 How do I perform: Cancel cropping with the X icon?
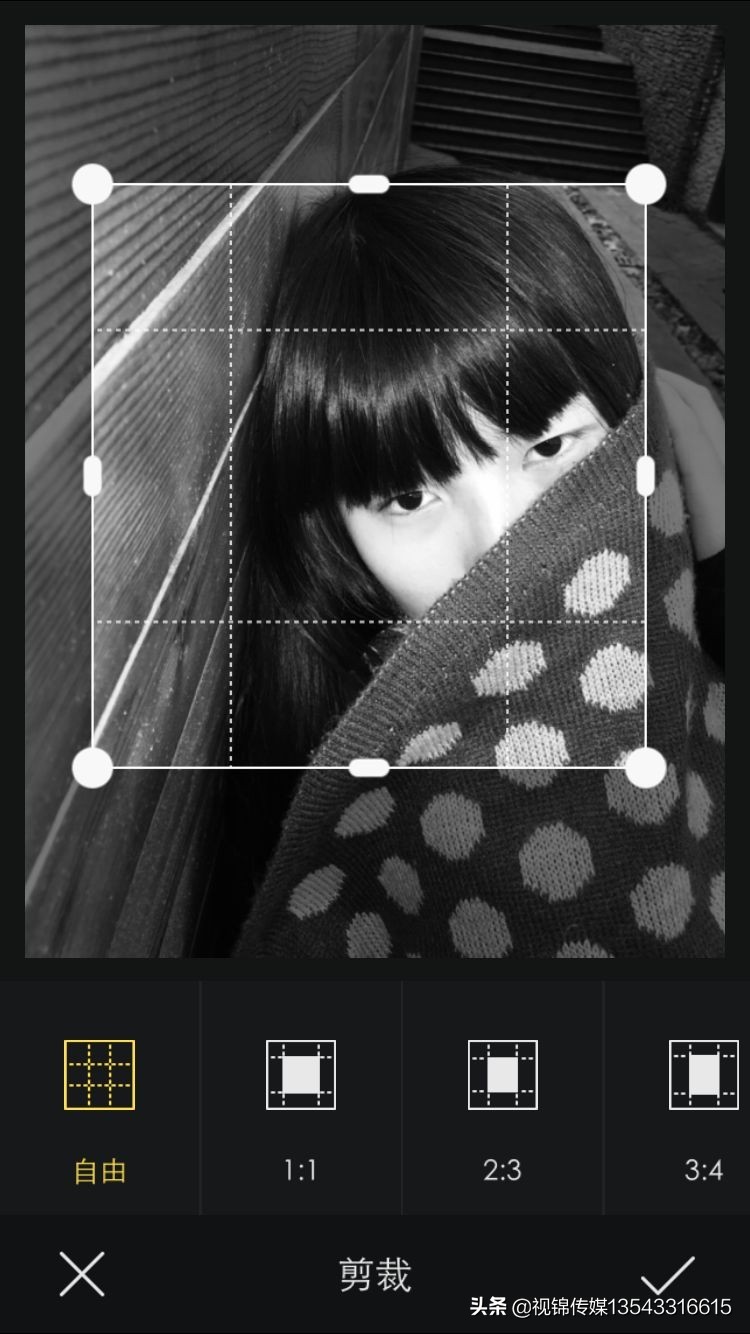82,1274
